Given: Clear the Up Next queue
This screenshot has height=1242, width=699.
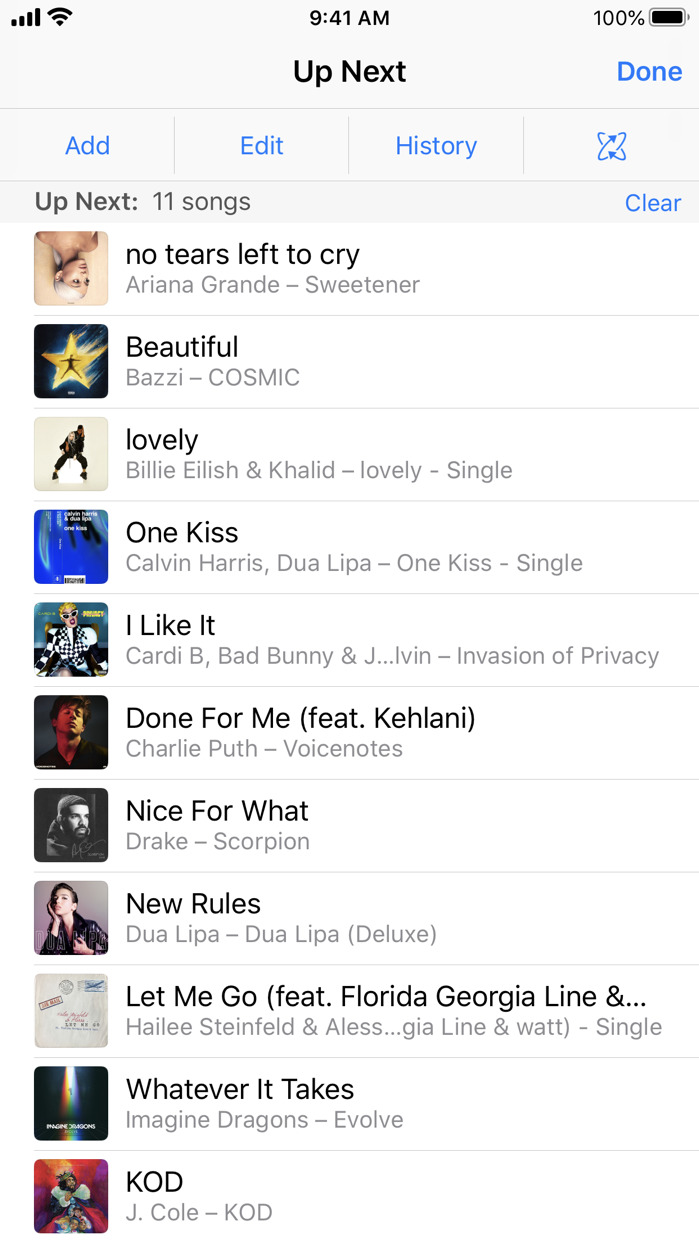Looking at the screenshot, I should pyautogui.click(x=652, y=203).
